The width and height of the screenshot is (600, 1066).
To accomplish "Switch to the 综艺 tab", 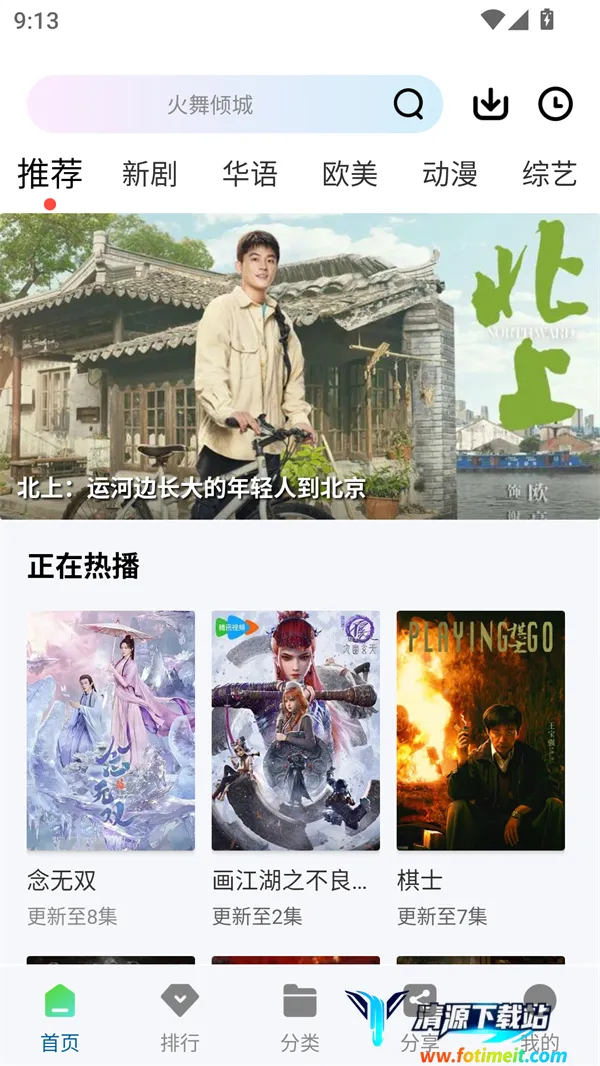I will [549, 175].
